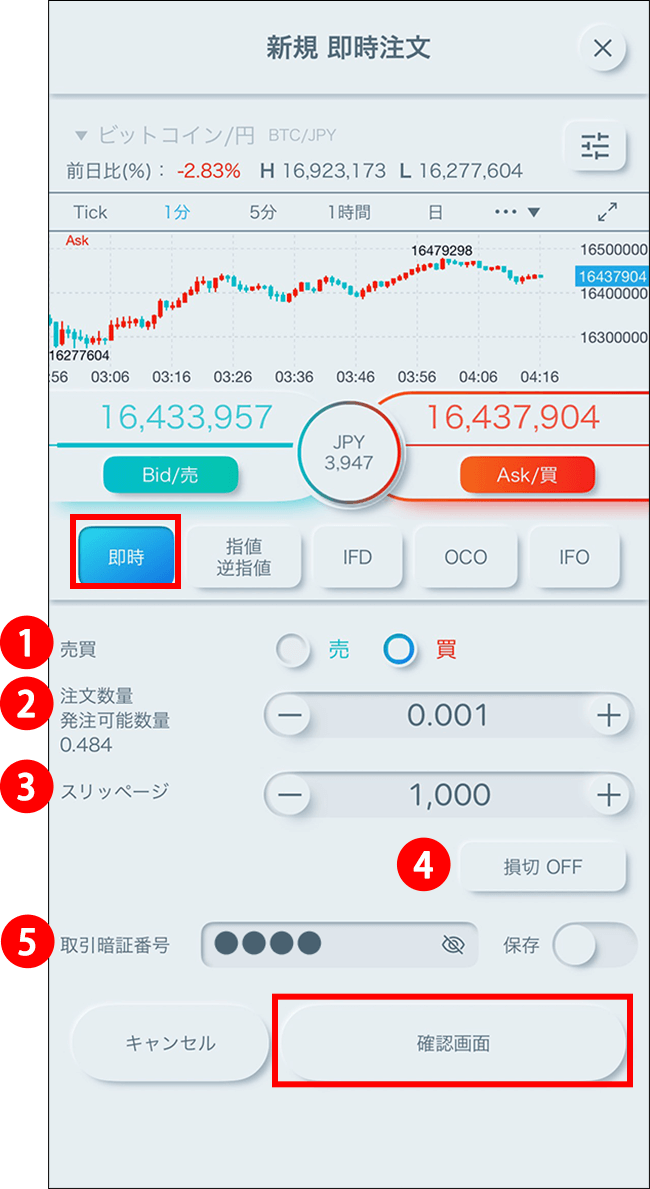The image size is (650, 1189).
Task: Increase order quantity with plus button
Action: pos(608,715)
